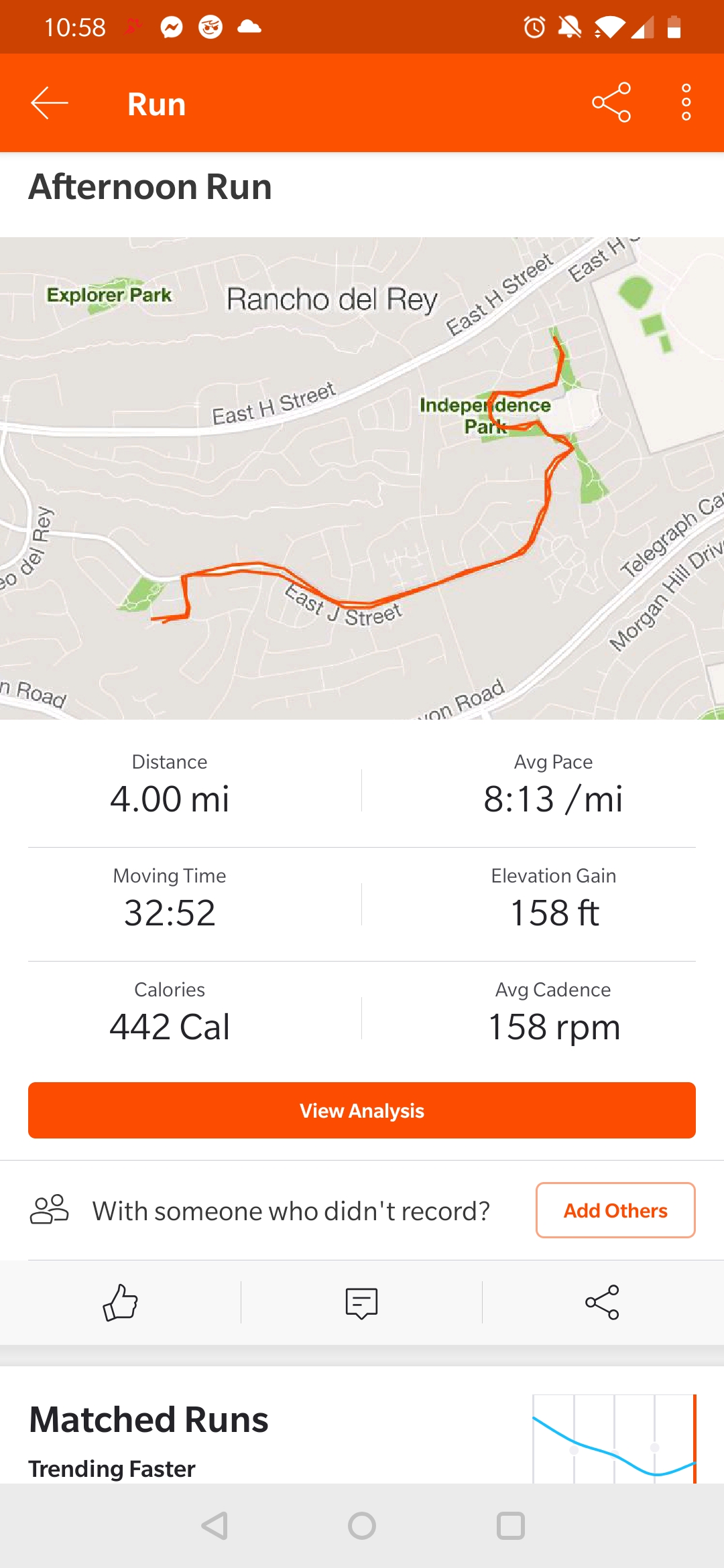Open the run route map
724x1568 pixels.
[x=362, y=478]
